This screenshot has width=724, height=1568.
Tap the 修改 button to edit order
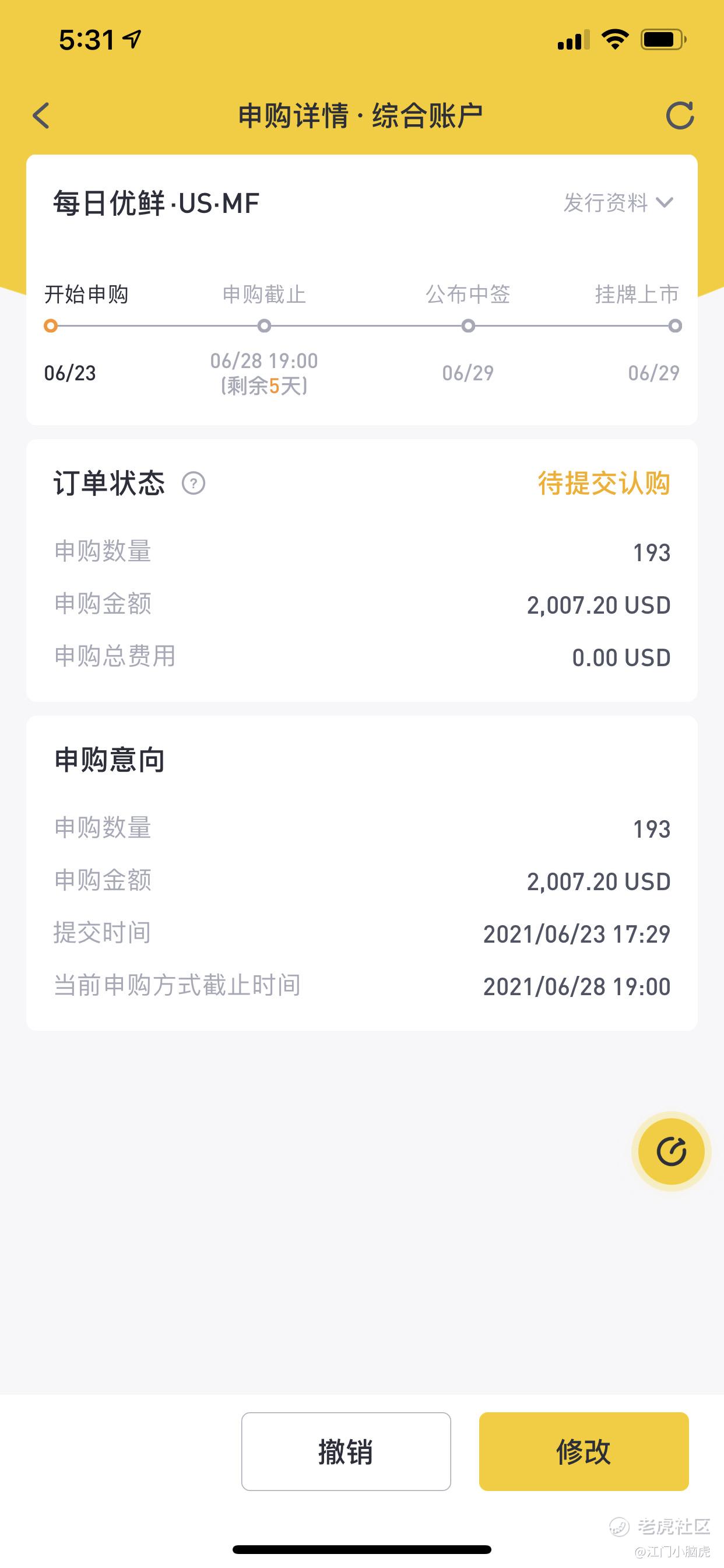click(x=584, y=1452)
